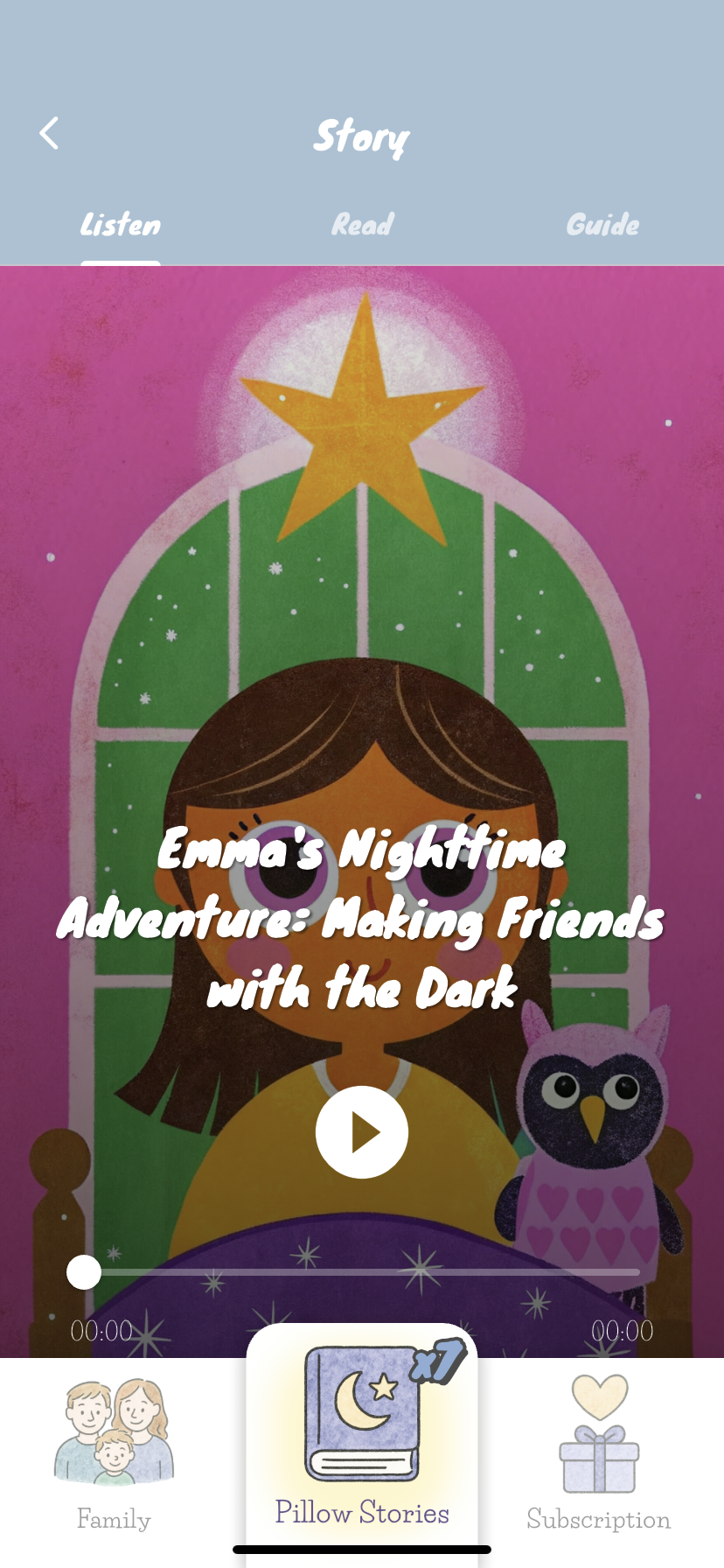Open the Pillow Stories tab
Image resolution: width=724 pixels, height=1568 pixels.
coord(362,1444)
